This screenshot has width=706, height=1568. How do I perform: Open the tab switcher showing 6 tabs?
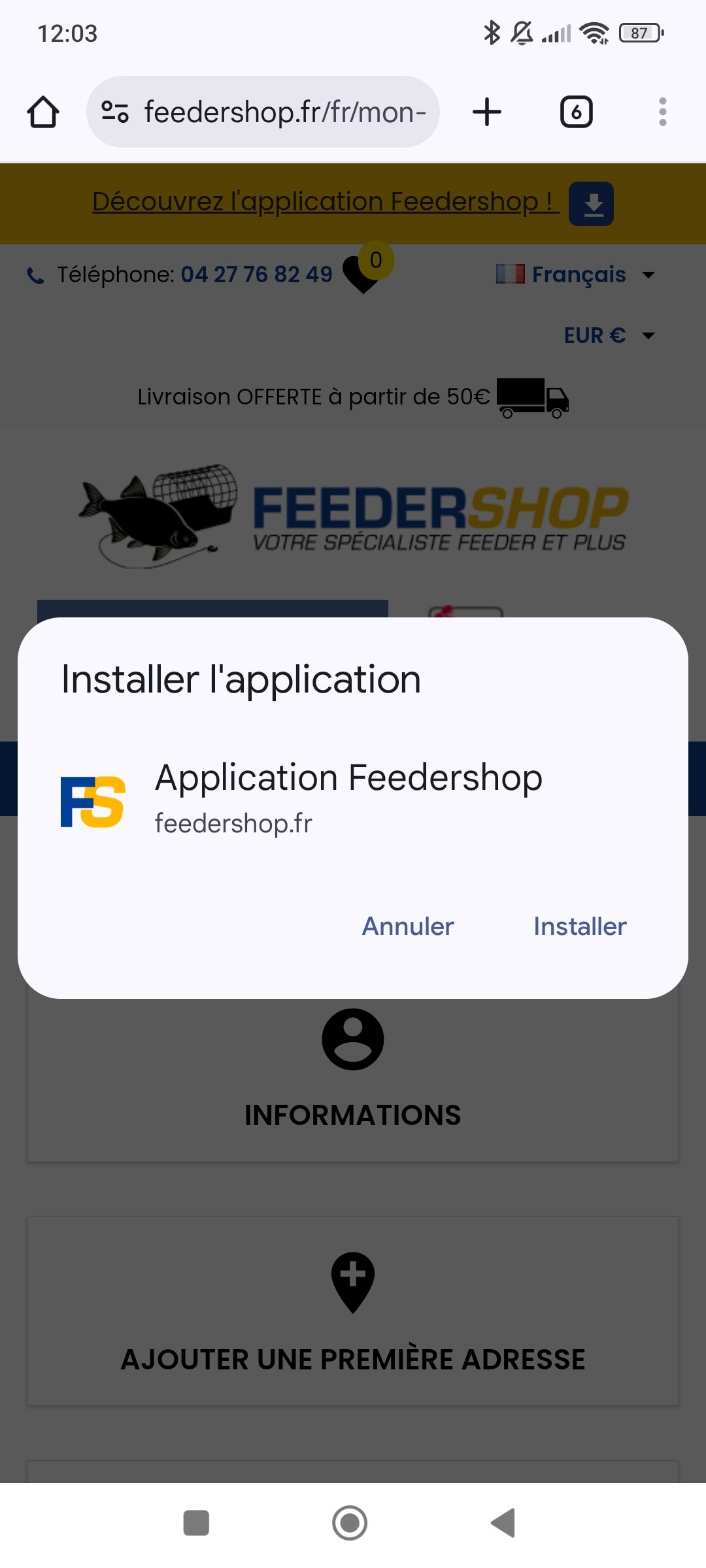click(x=576, y=112)
